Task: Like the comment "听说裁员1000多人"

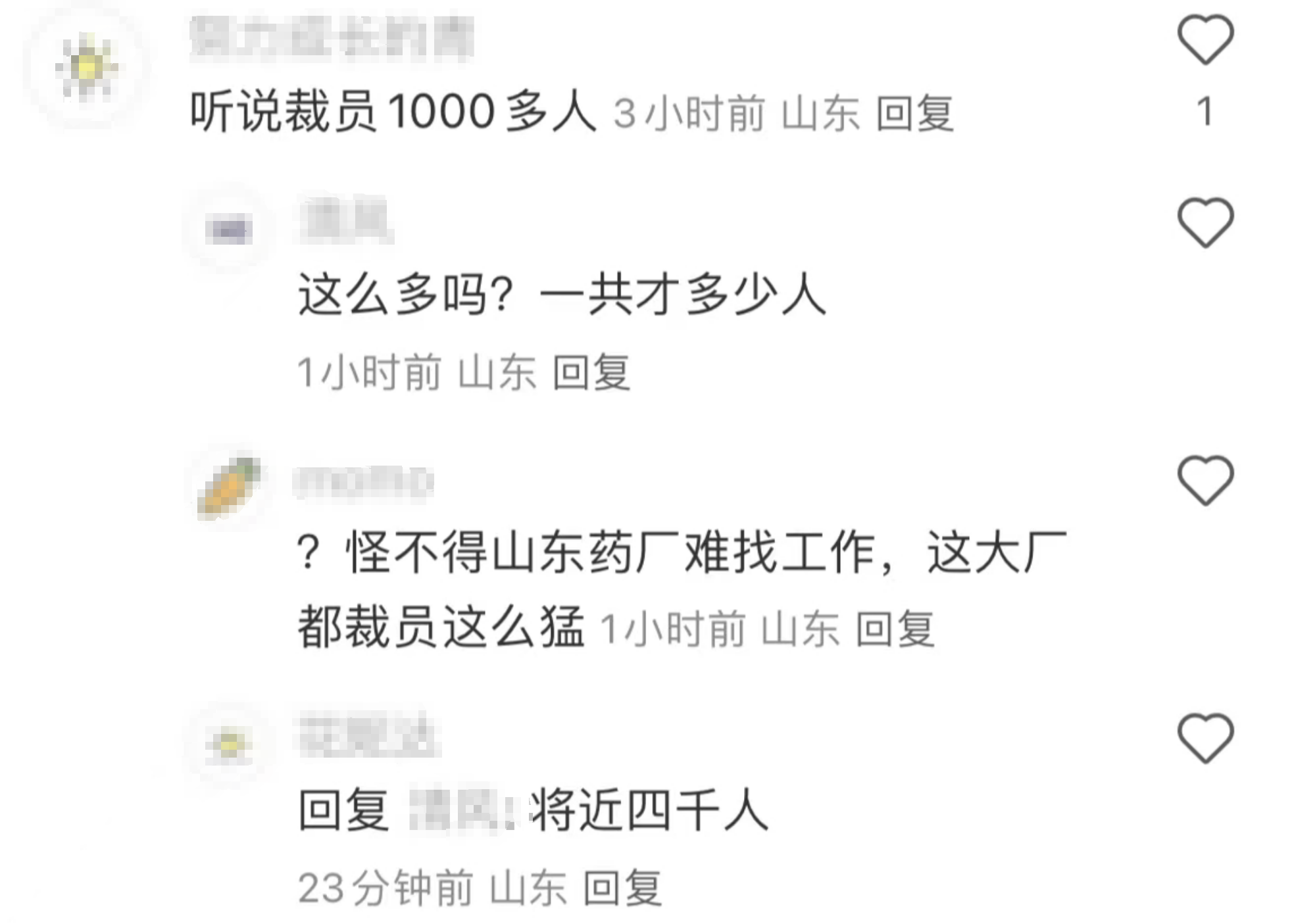Action: [x=1205, y=40]
